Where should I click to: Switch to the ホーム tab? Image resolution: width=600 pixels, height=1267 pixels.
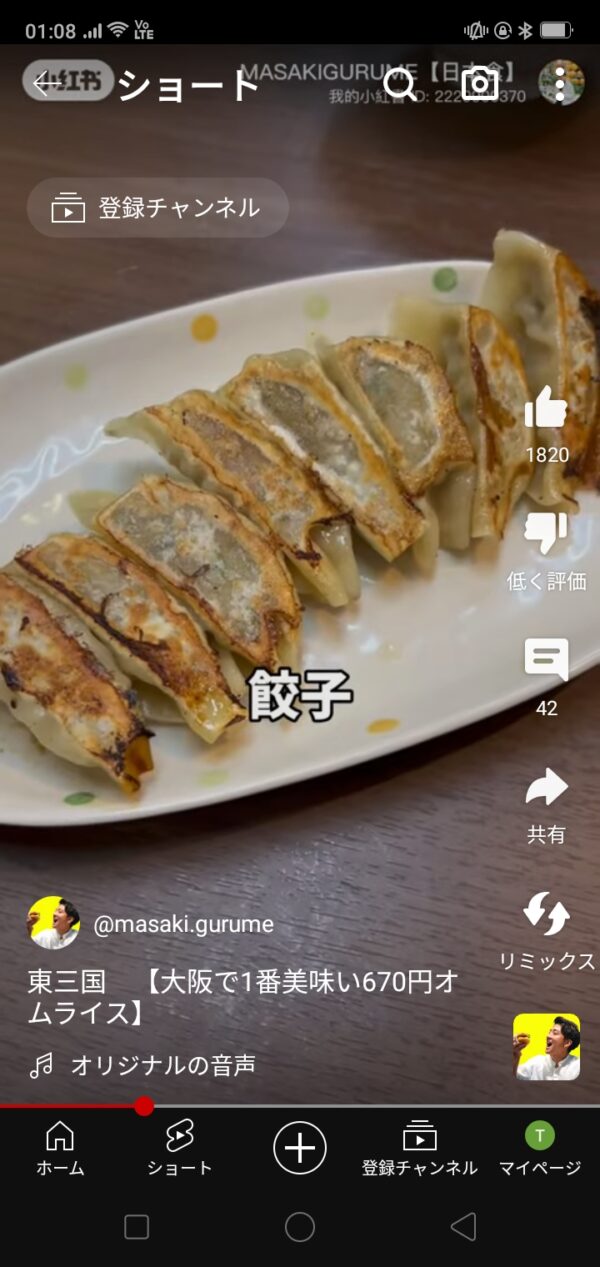coord(60,1147)
